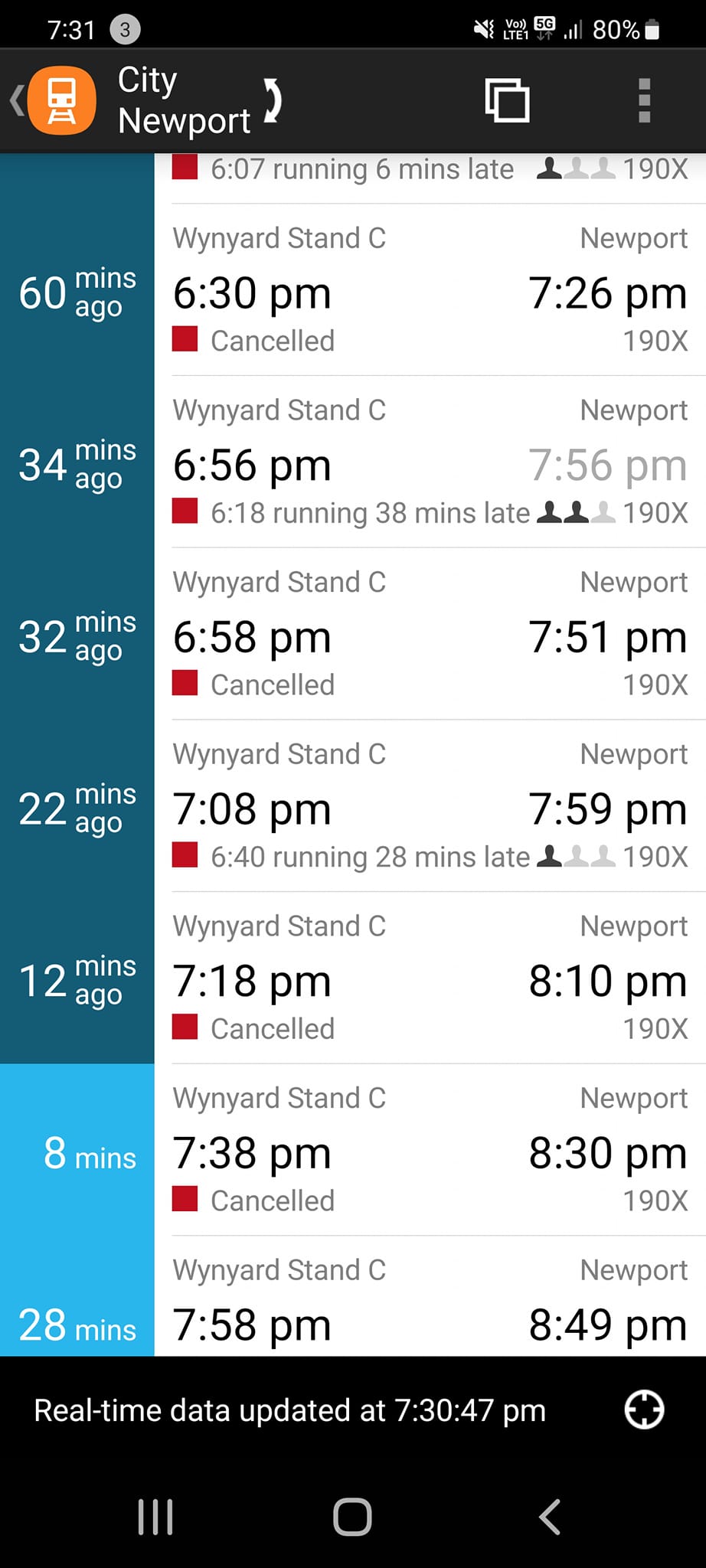Open the overflow menu

pyautogui.click(x=644, y=100)
